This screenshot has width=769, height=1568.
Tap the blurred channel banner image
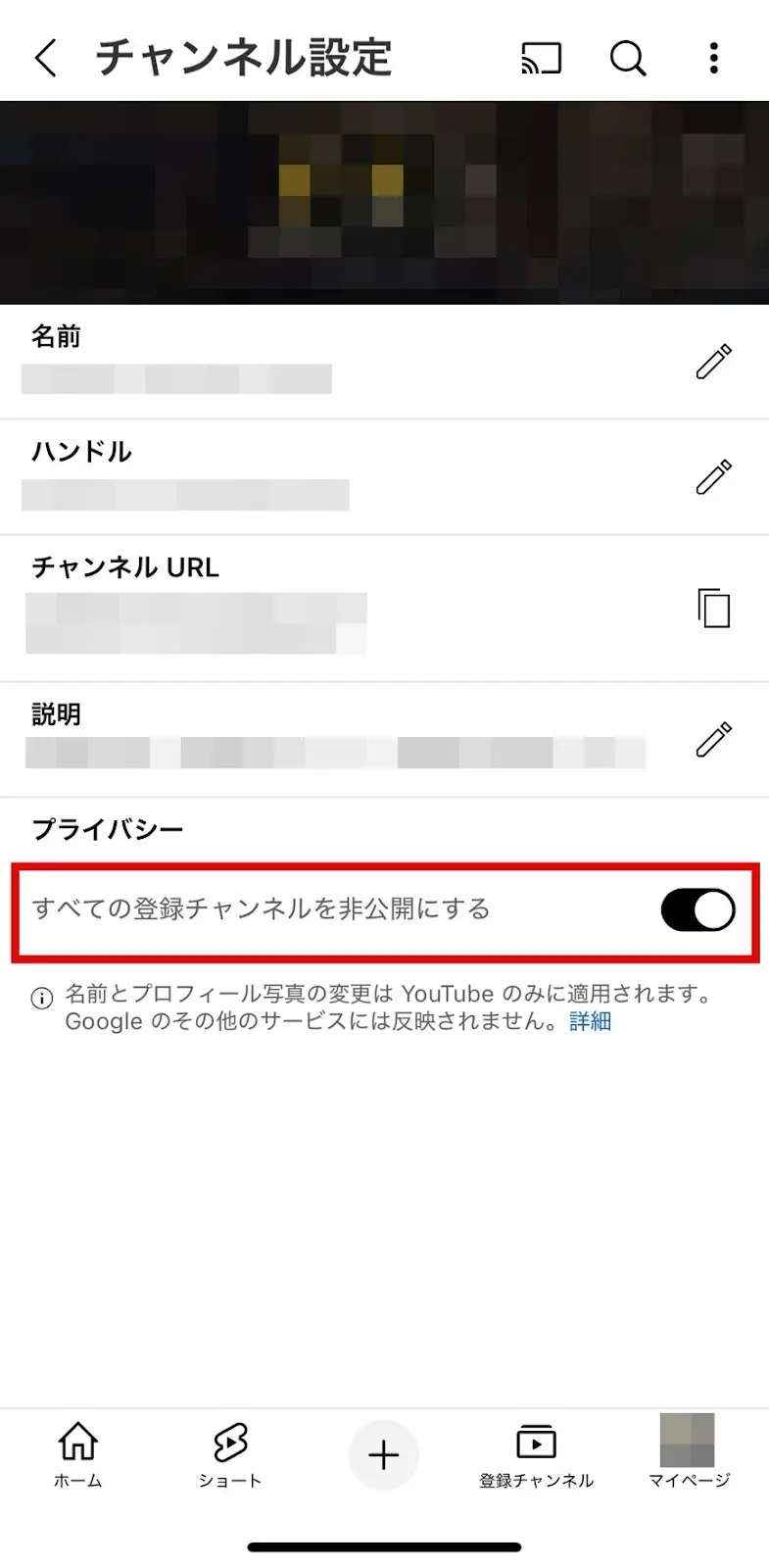point(384,199)
